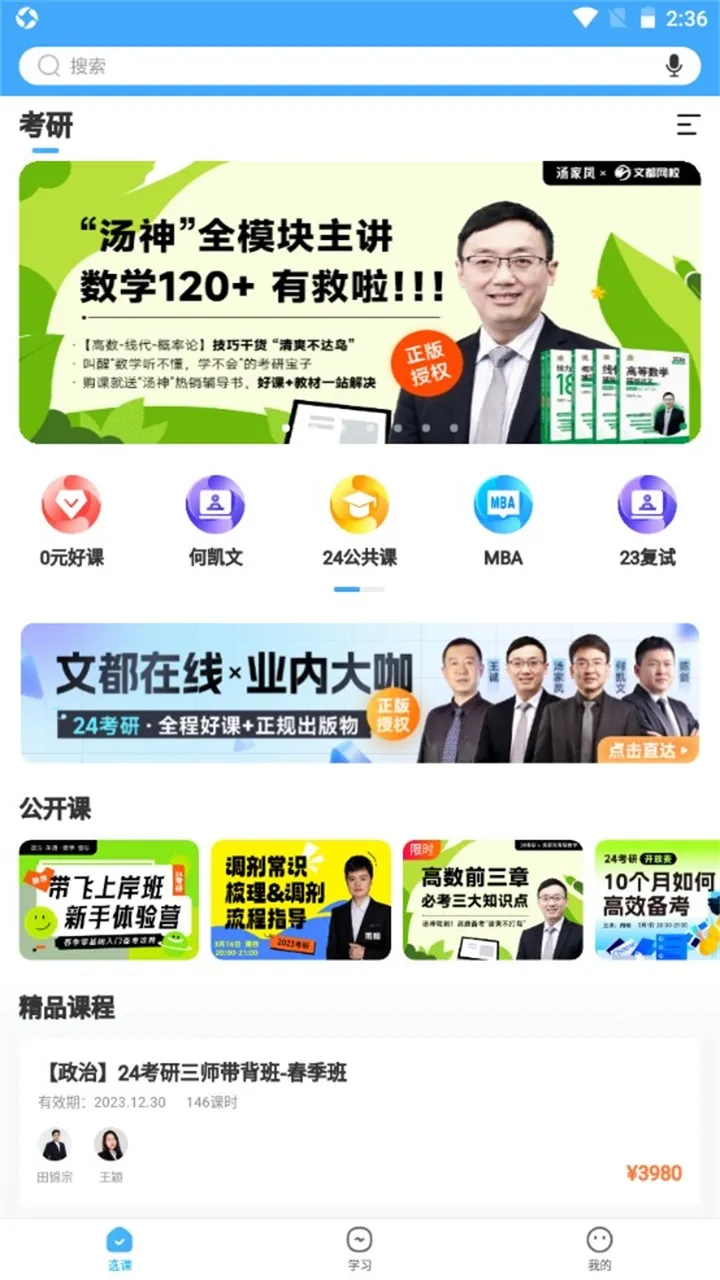Open the 23复试 shortcut
720x1280 pixels.
pos(647,522)
